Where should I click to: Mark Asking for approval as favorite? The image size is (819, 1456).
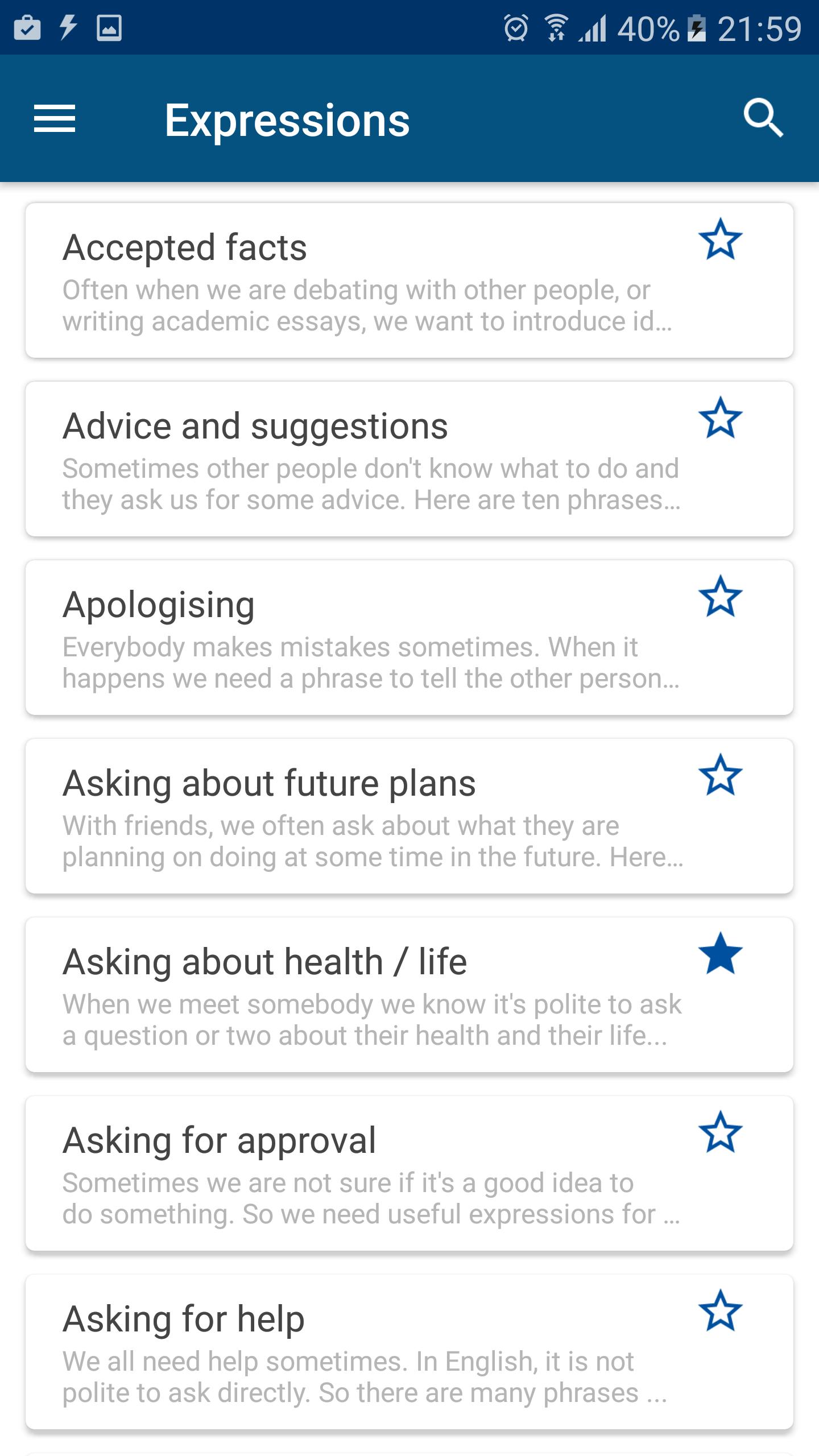[x=720, y=1133]
